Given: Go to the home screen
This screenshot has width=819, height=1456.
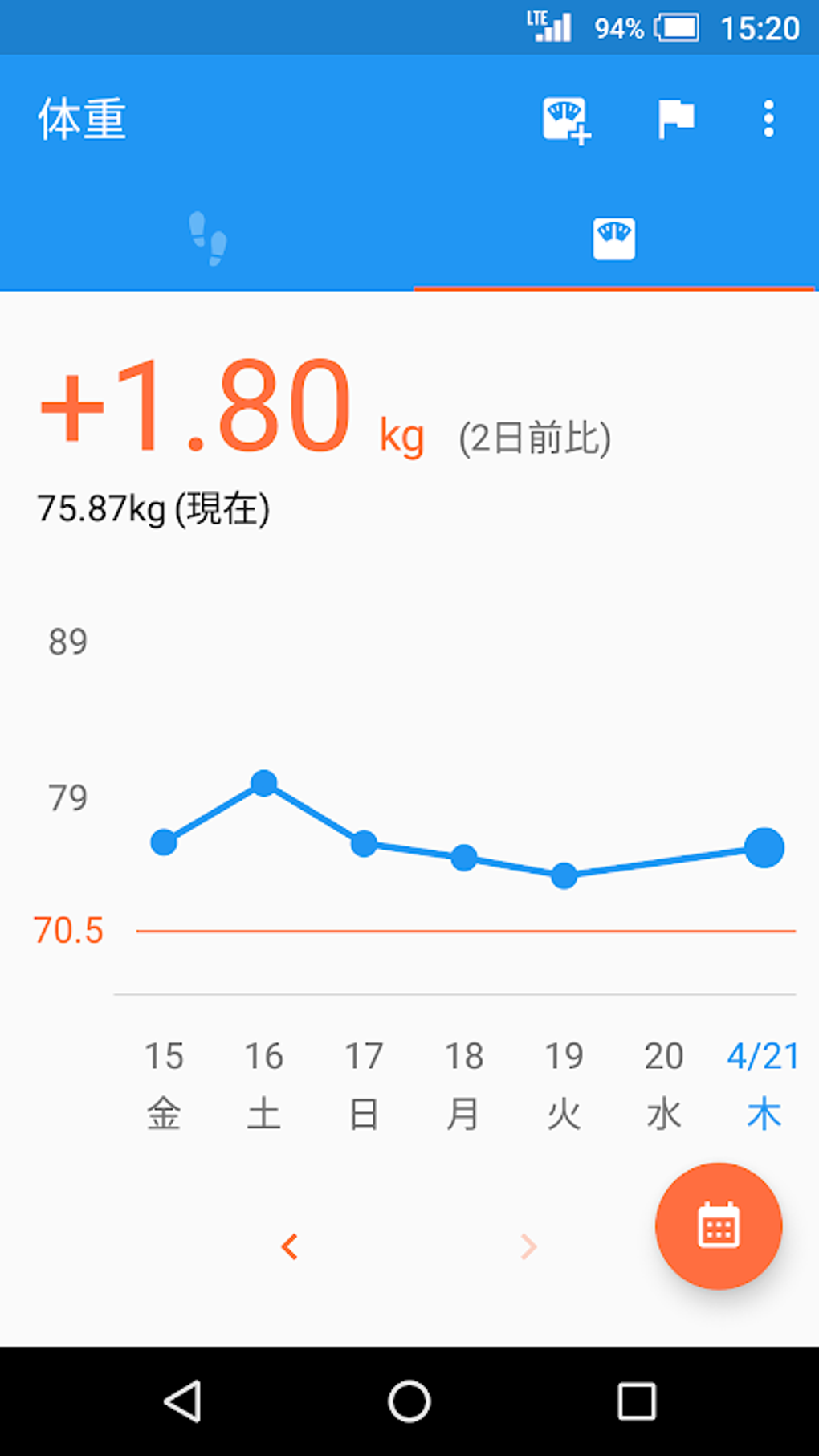Looking at the screenshot, I should (409, 1401).
